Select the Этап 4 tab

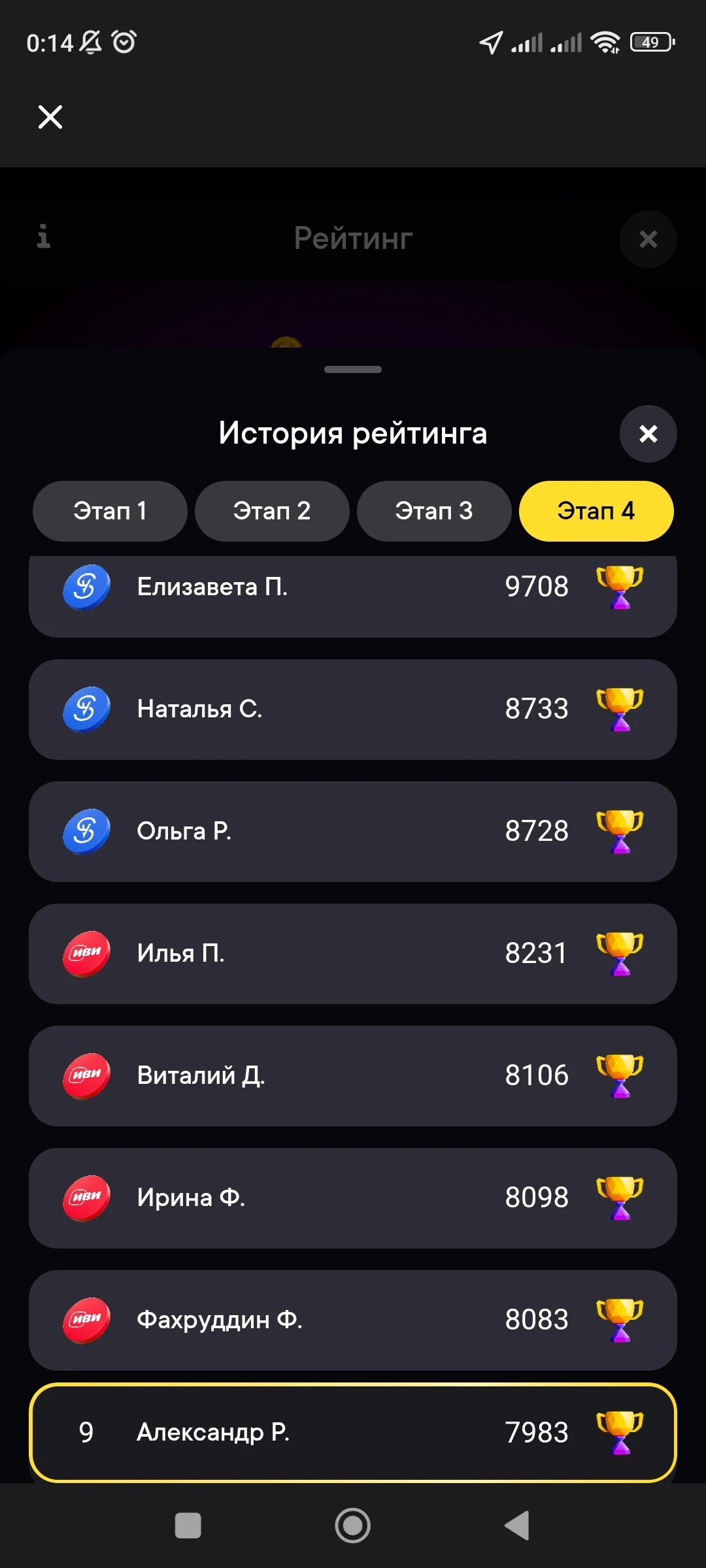pos(596,511)
